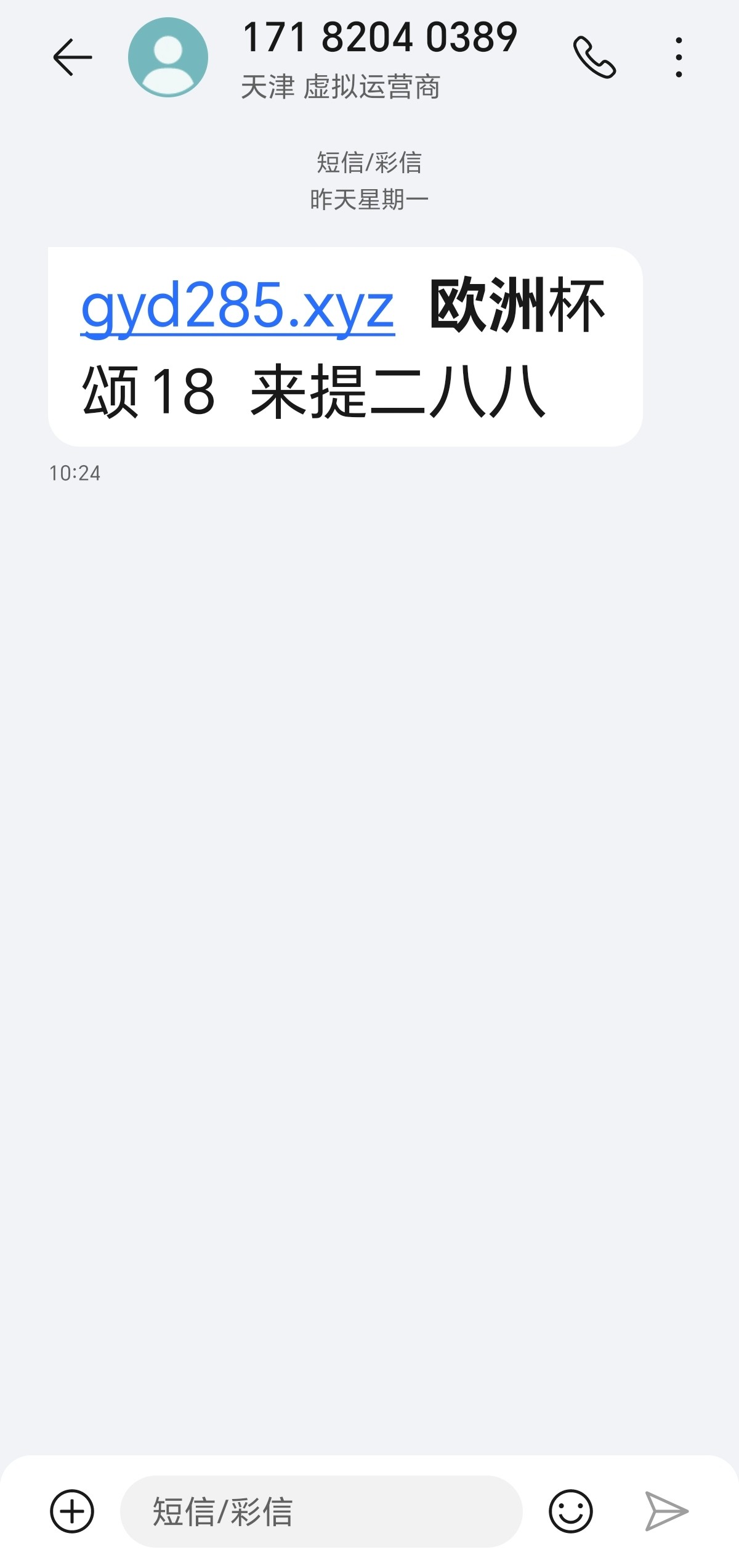Open the plus attachment menu

(72, 1511)
